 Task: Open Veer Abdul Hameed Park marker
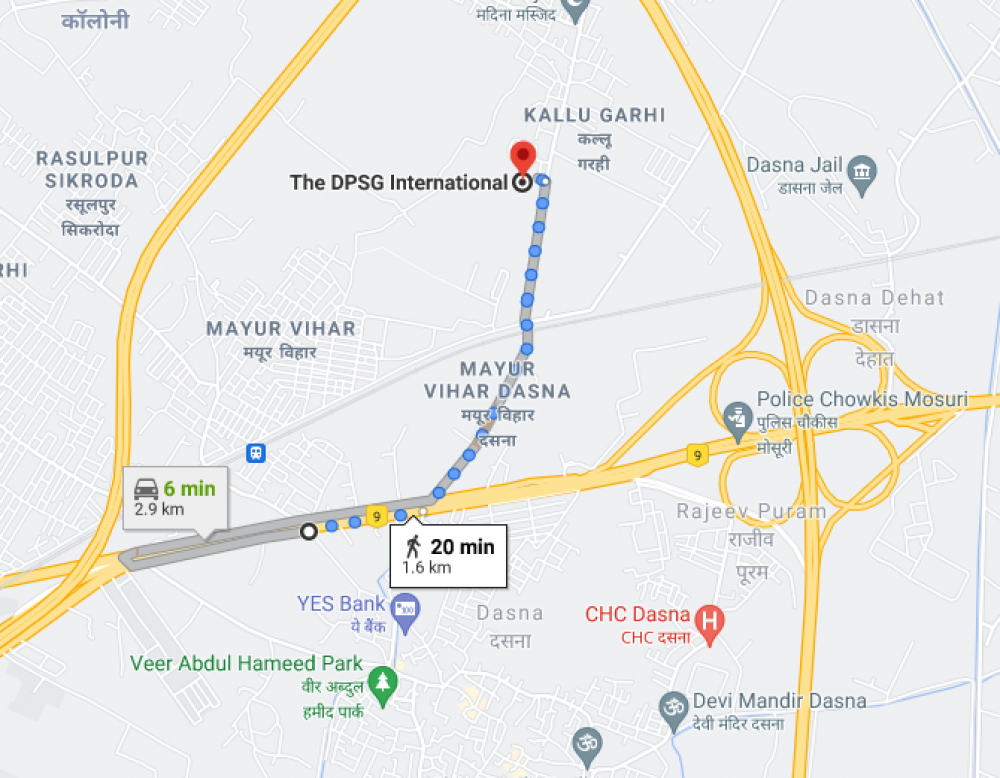click(382, 684)
